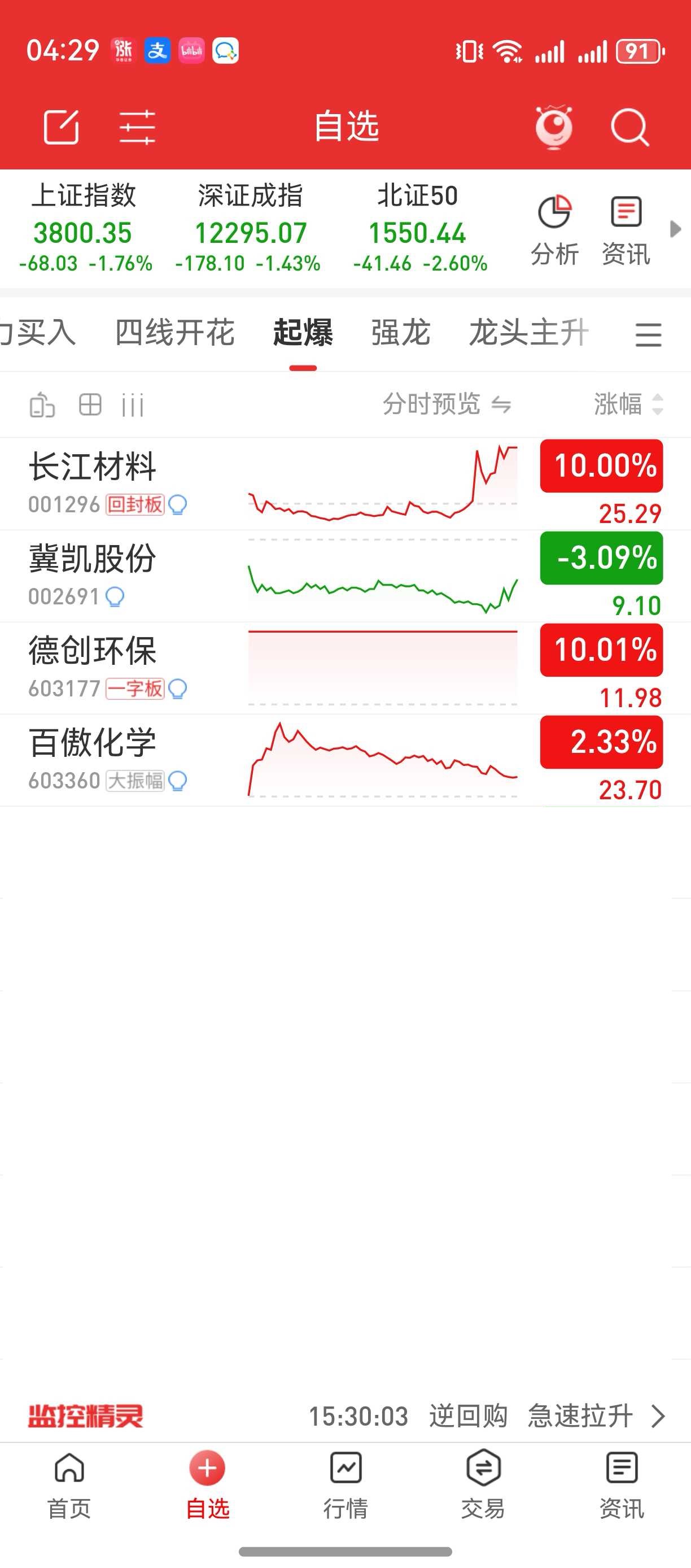This screenshot has width=691, height=1568.
Task: Switch to the 龙头主升 tab
Action: pyautogui.click(x=528, y=333)
